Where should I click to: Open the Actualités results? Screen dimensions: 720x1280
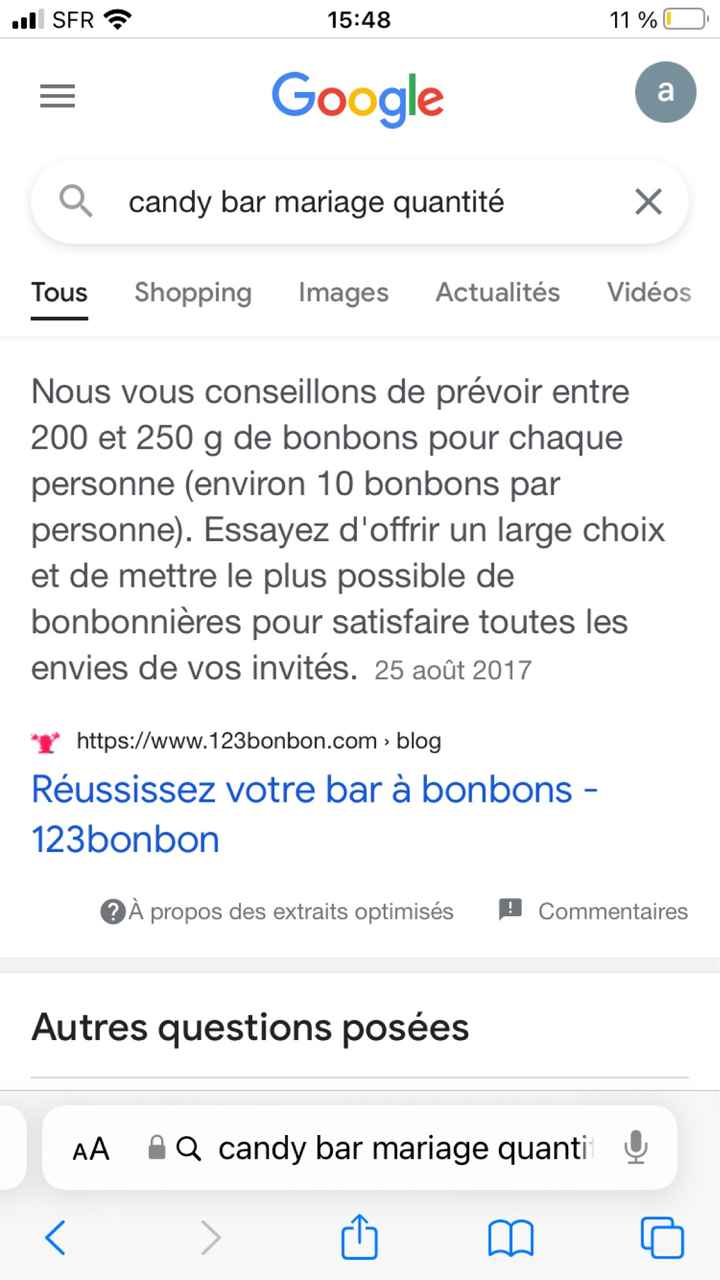(497, 292)
